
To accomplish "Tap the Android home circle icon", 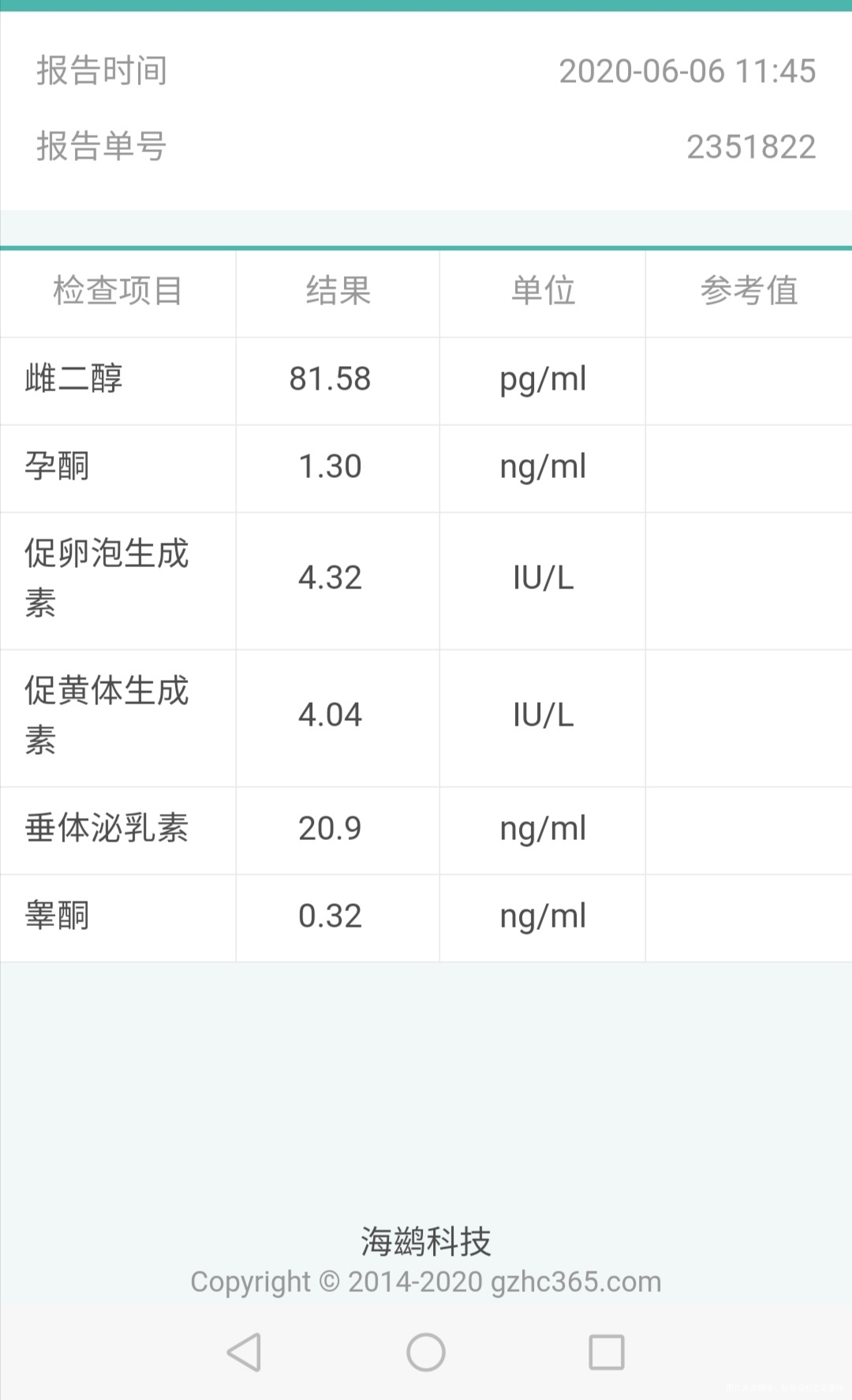I will [425, 1350].
